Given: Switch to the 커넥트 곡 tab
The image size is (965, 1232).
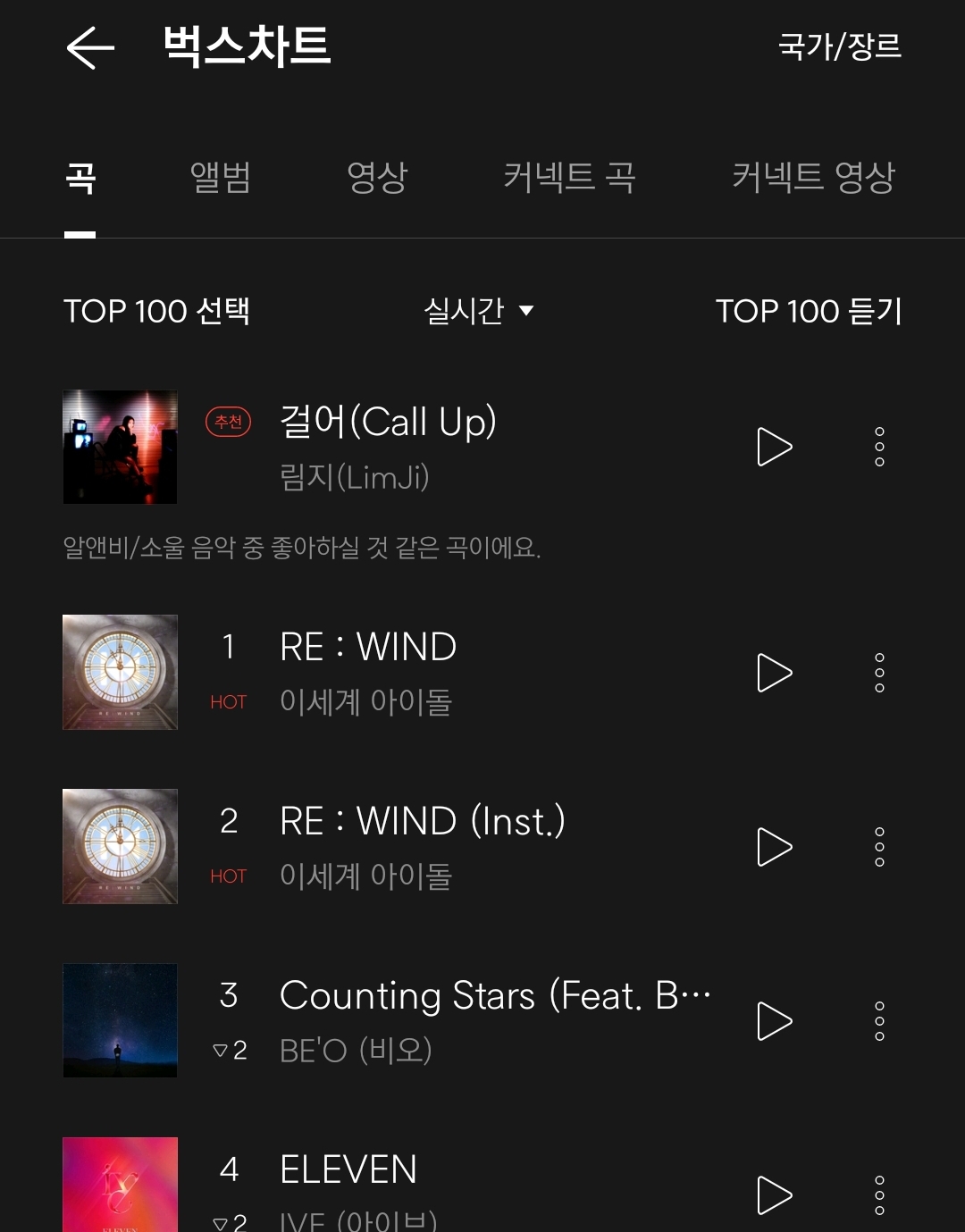Looking at the screenshot, I should click(x=569, y=177).
